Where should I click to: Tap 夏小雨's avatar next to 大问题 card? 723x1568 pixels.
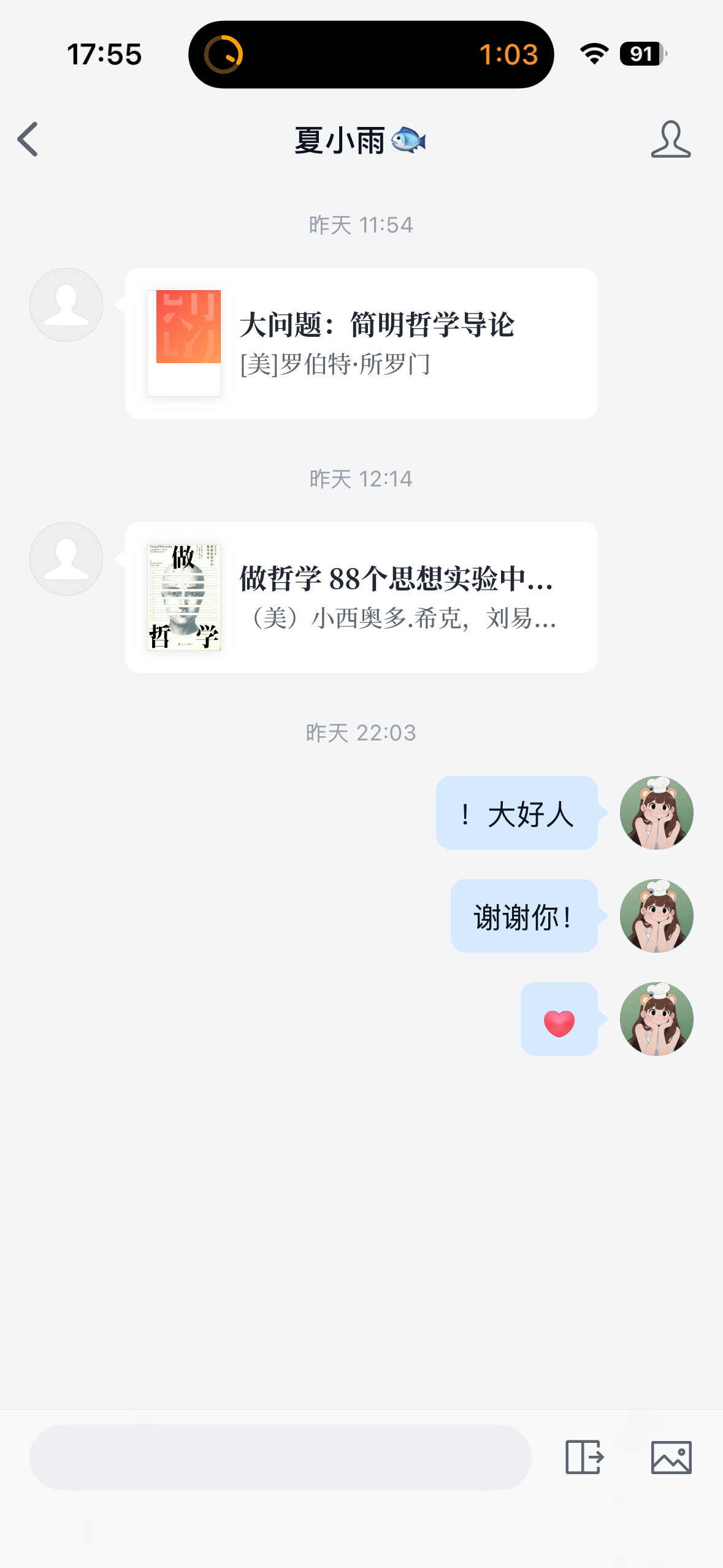point(66,305)
